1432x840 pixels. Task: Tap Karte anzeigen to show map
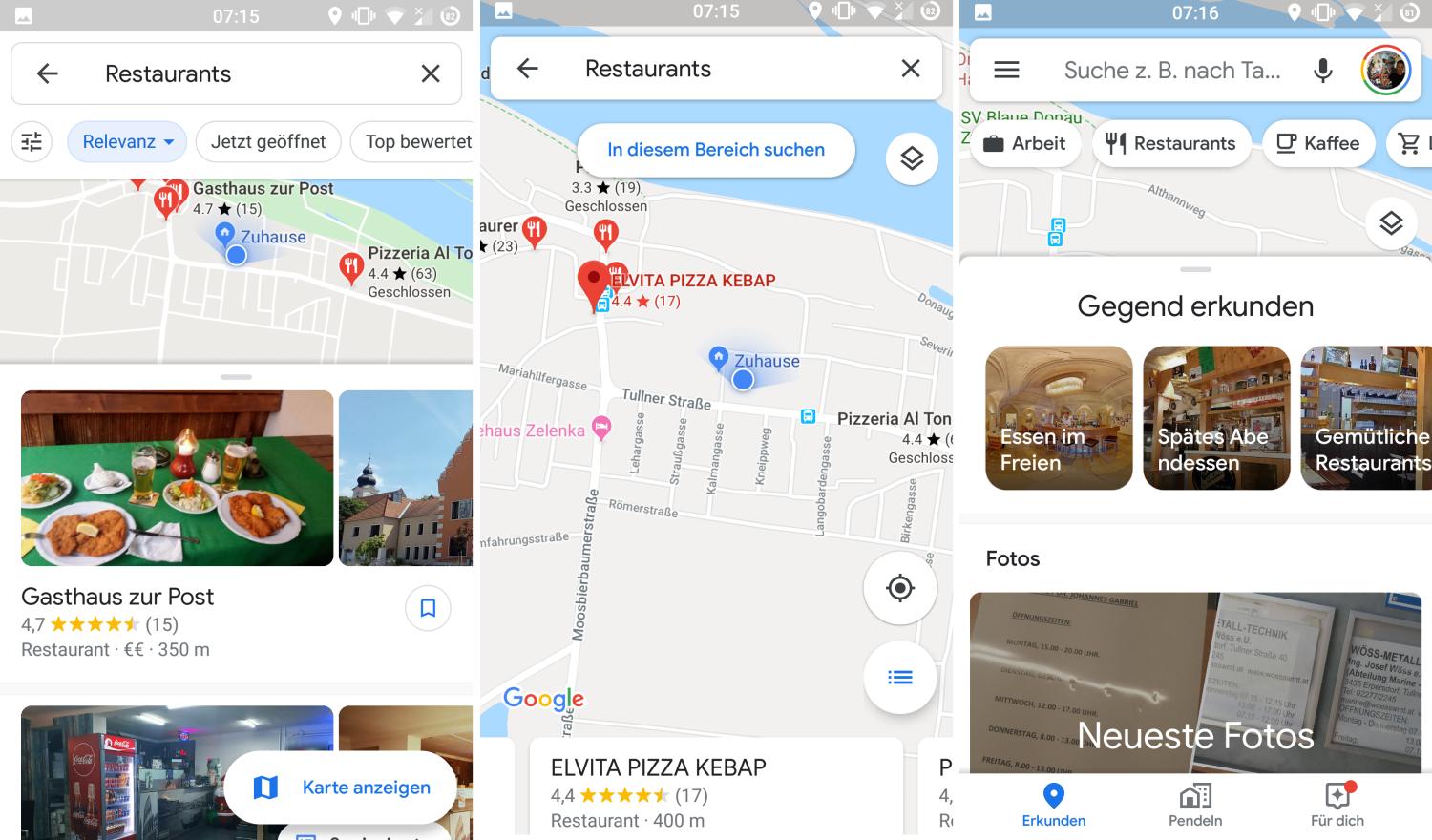tap(340, 787)
